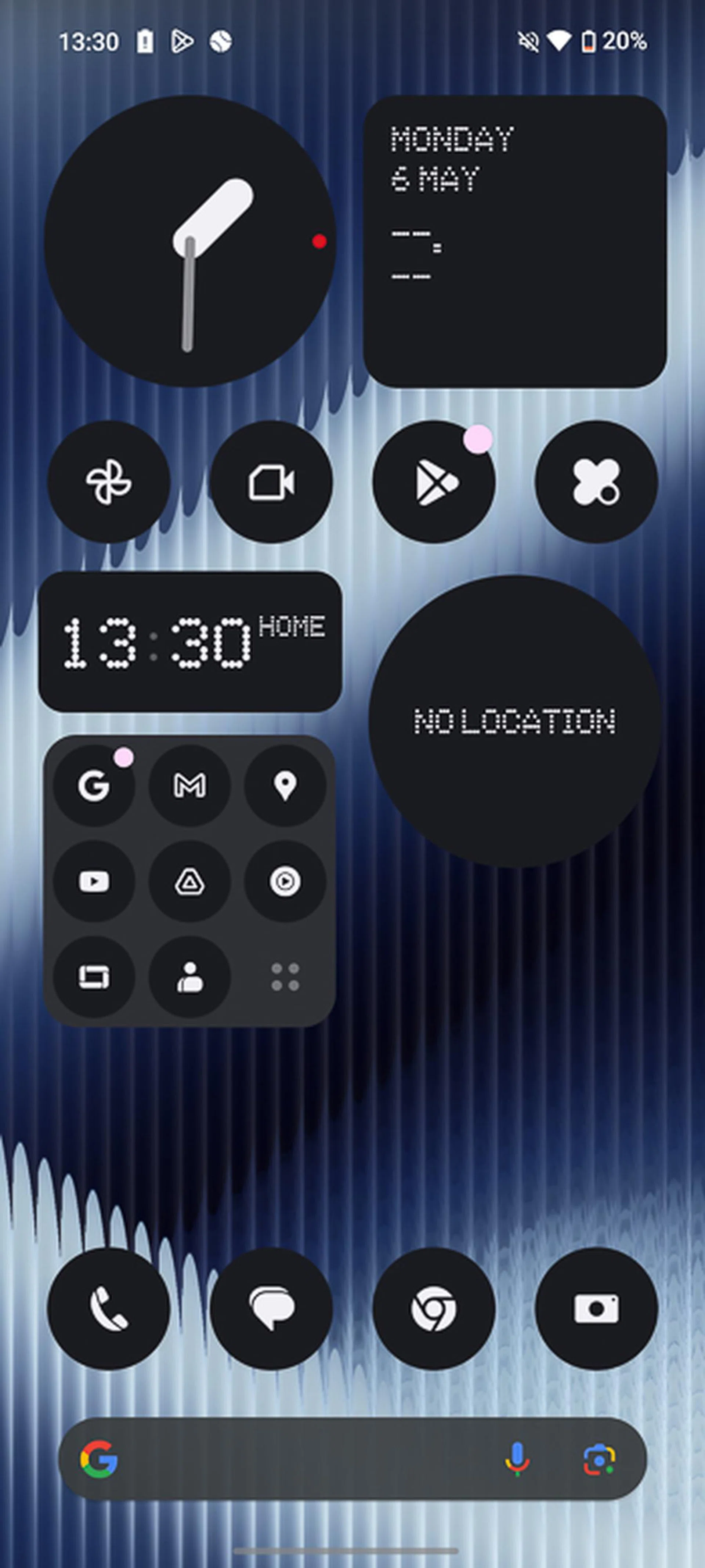Screen dimensions: 705x1568
Task: Open Contacts from the folder widget
Action: [x=189, y=976]
